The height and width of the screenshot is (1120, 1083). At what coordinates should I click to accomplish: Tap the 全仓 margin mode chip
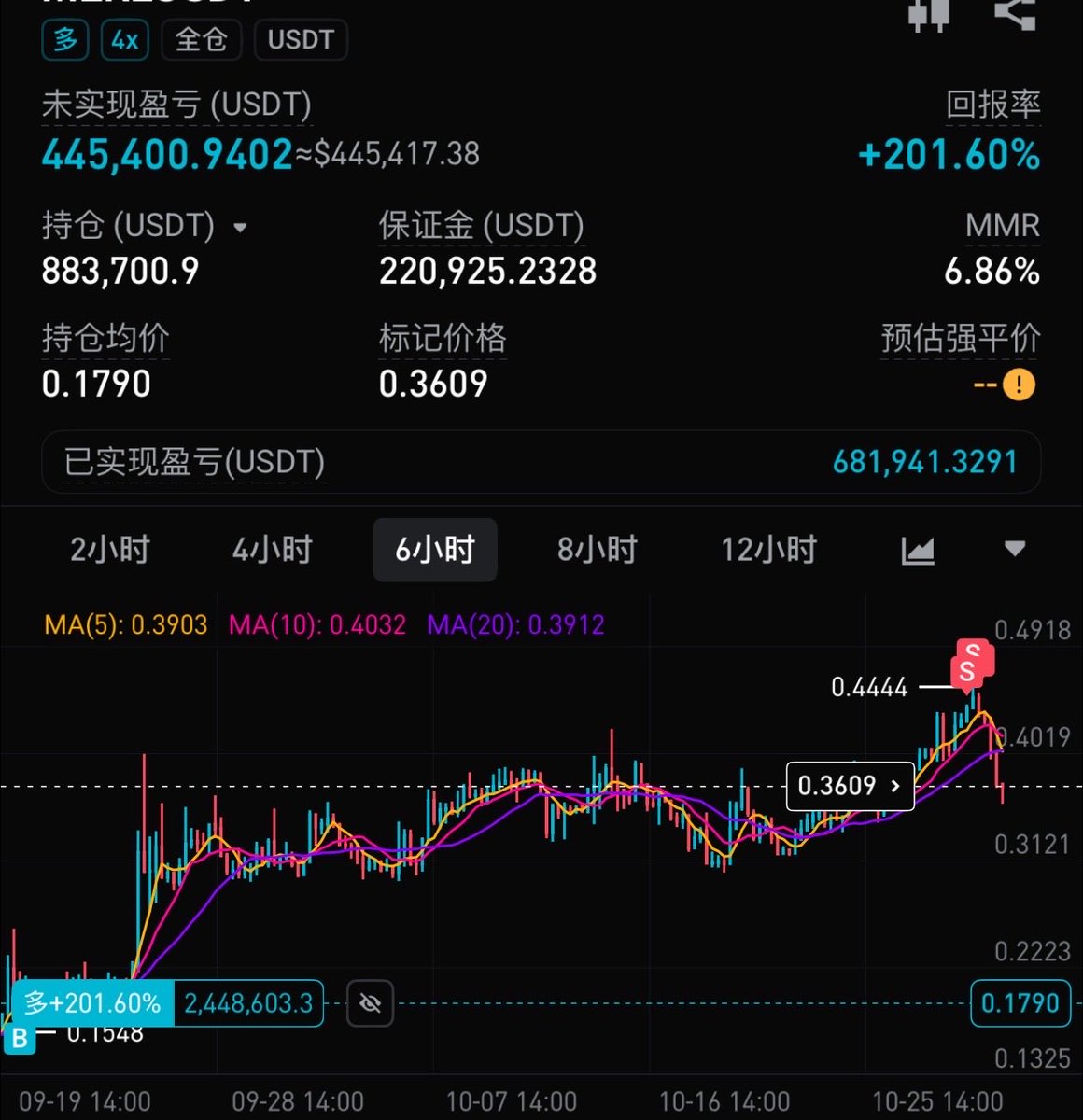point(201,39)
